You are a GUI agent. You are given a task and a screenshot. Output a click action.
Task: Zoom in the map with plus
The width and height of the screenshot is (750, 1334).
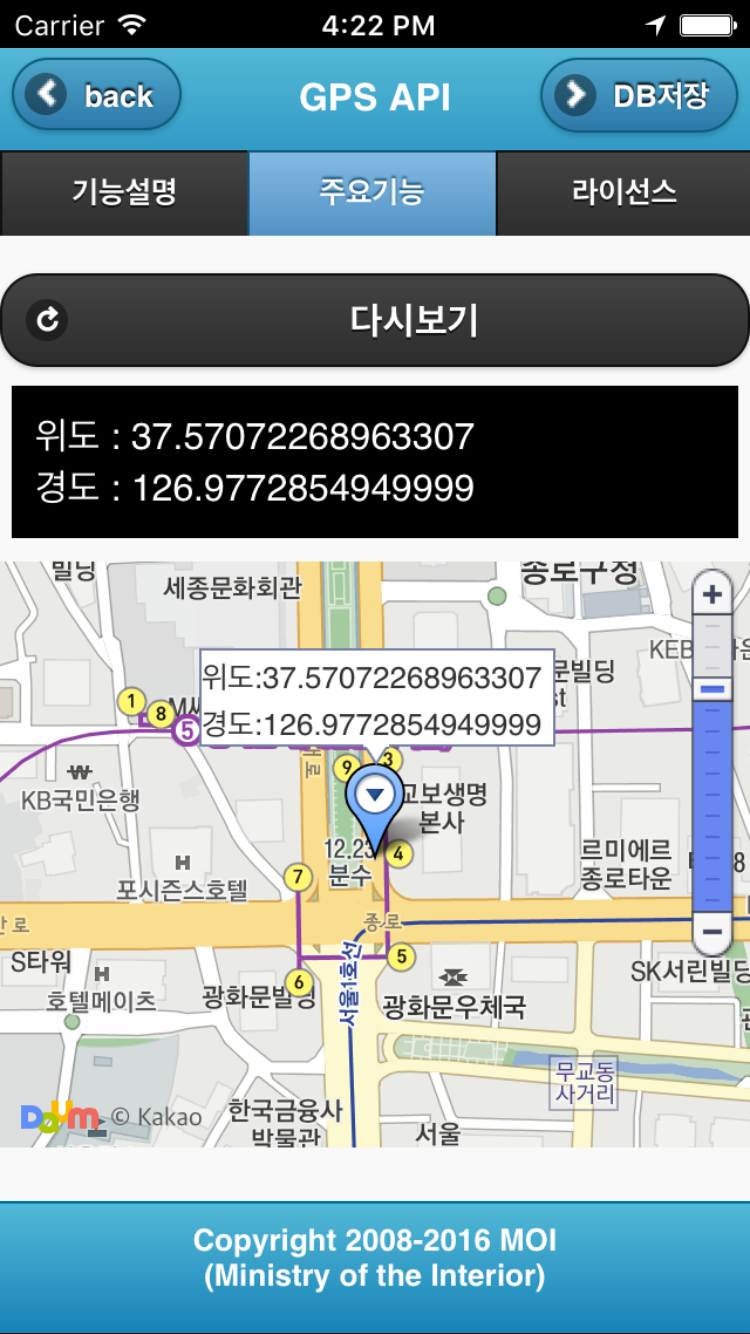712,595
